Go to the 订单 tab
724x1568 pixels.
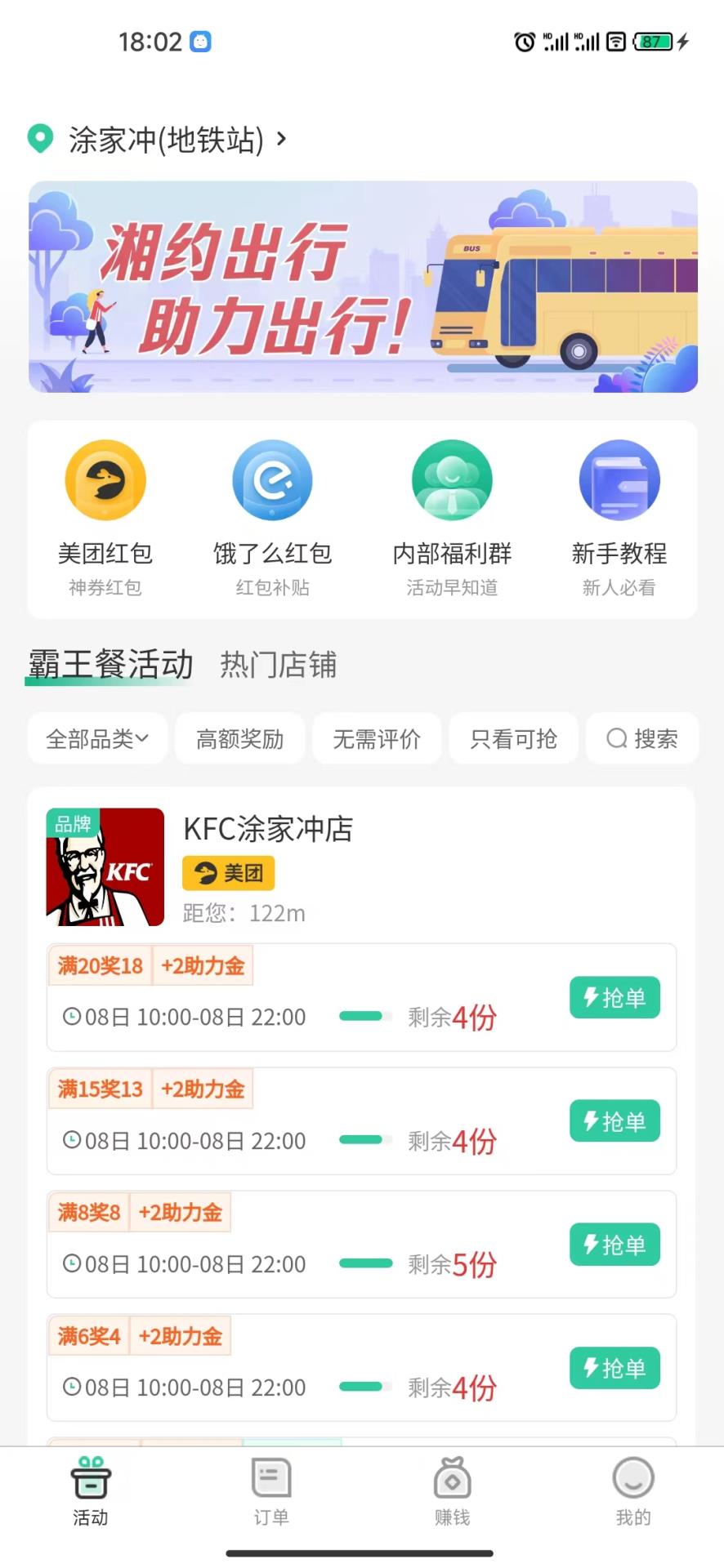tap(270, 1492)
